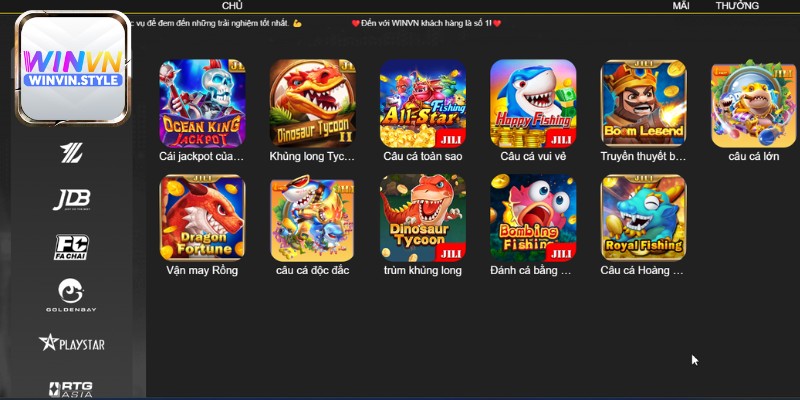Viewport: 800px width, 400px height.
Task: Open the All-Star Fishing game tile
Action: tap(423, 104)
